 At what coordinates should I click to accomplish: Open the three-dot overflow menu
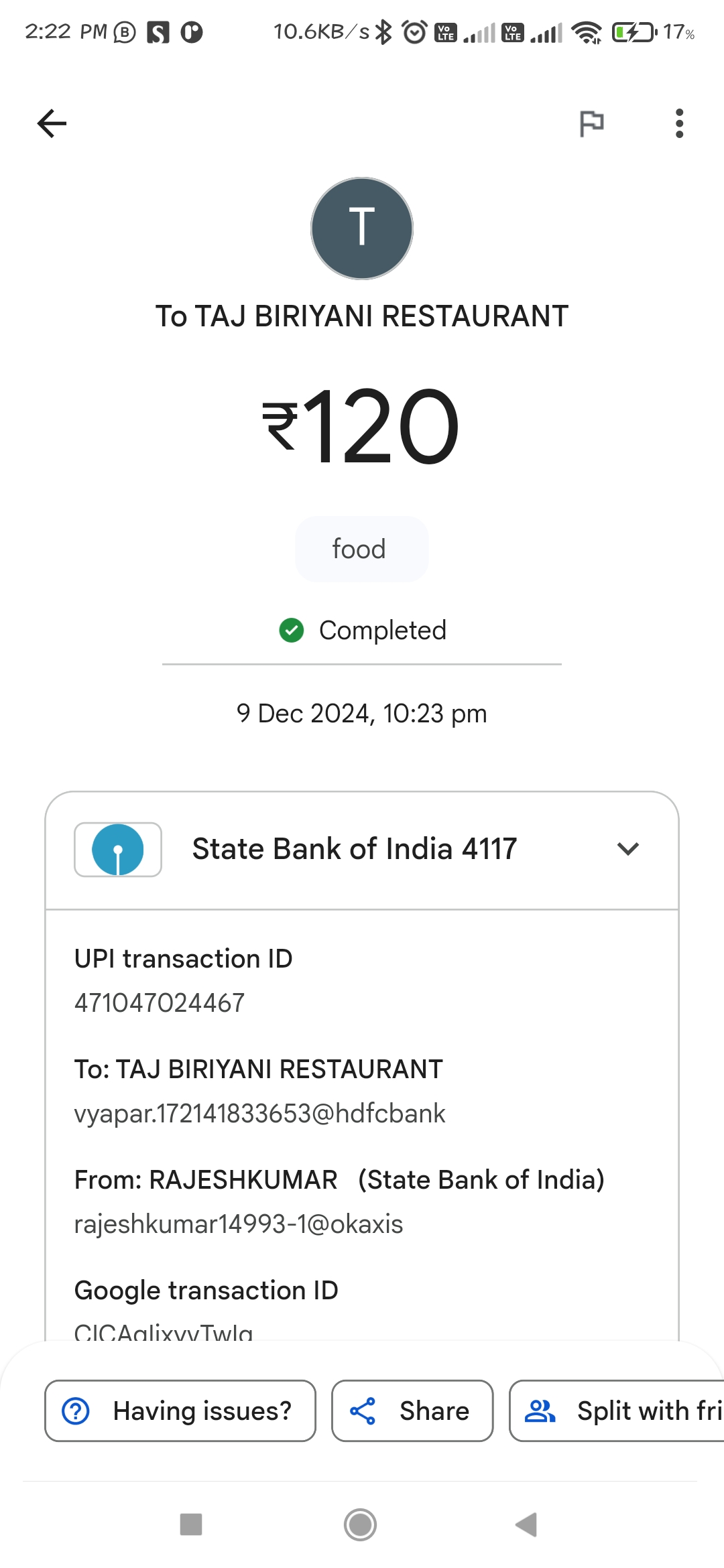(x=679, y=123)
